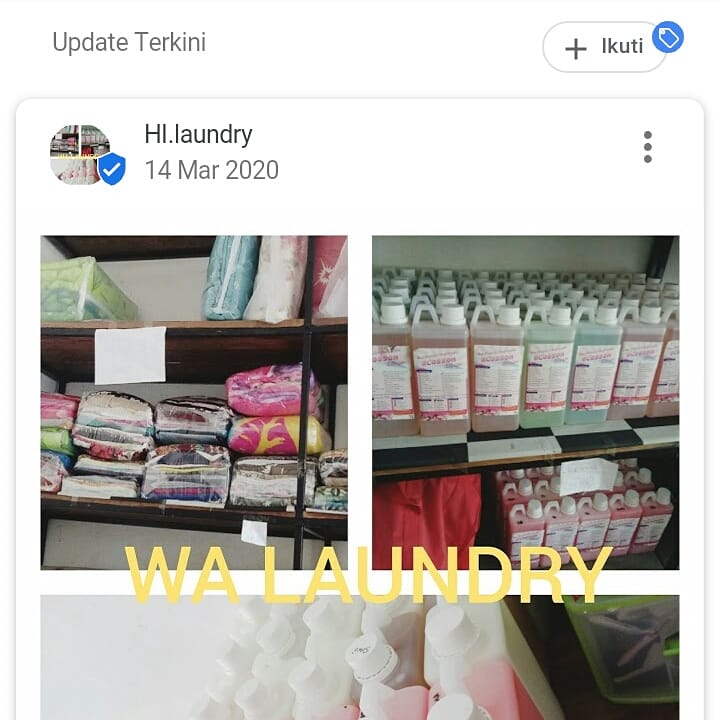View the photo of detergent bottles

click(x=525, y=400)
